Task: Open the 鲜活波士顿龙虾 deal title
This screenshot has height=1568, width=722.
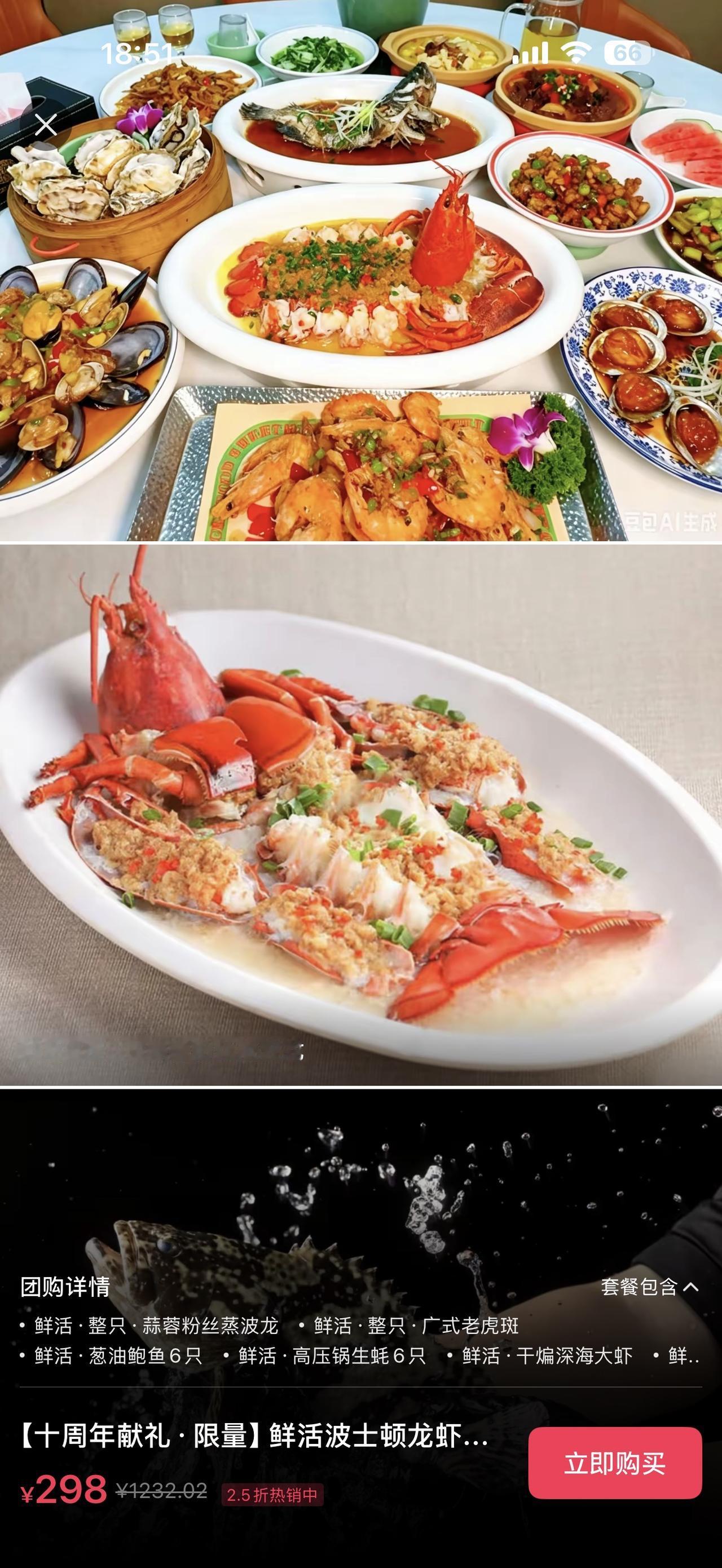Action: click(254, 1437)
